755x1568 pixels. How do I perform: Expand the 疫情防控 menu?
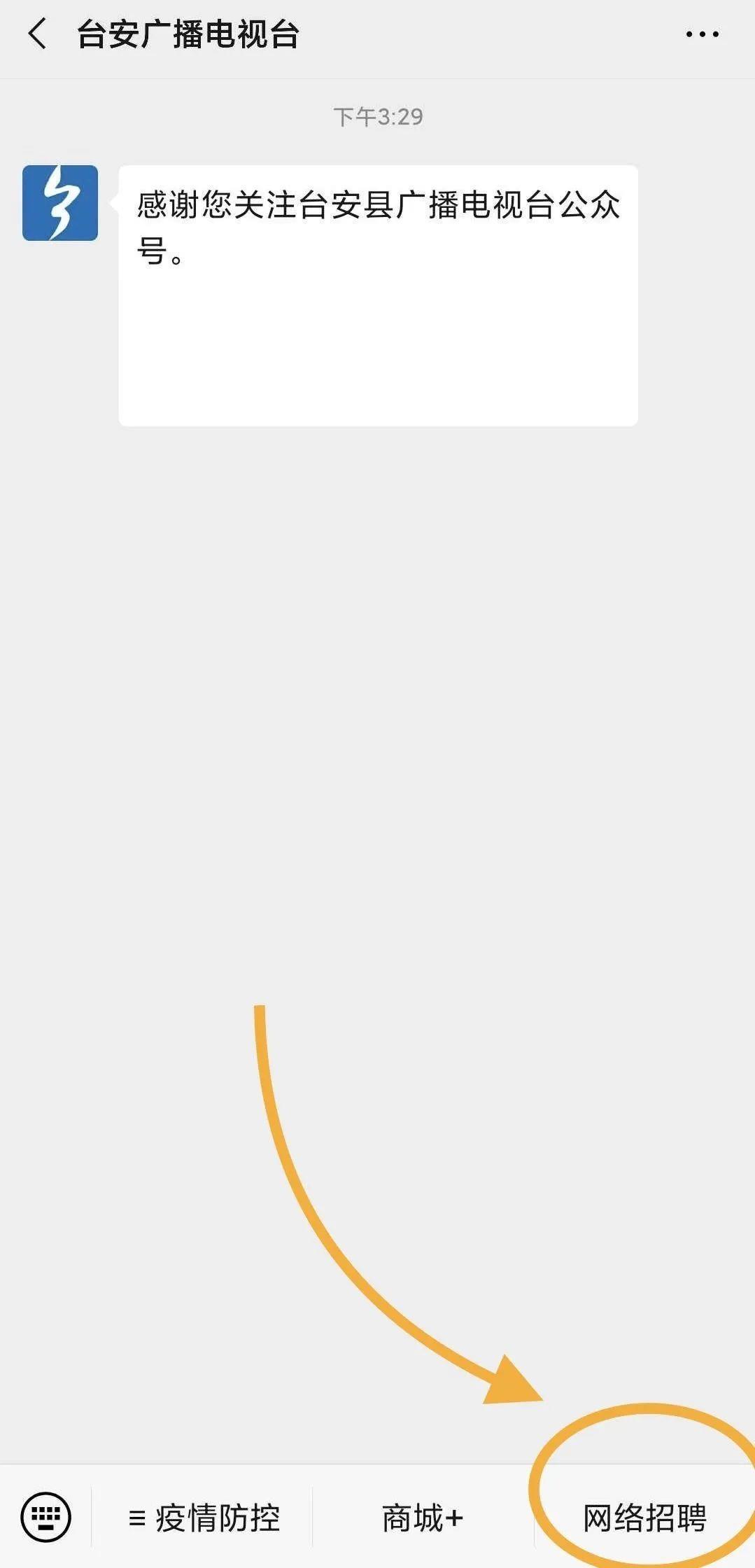pyautogui.click(x=204, y=1518)
